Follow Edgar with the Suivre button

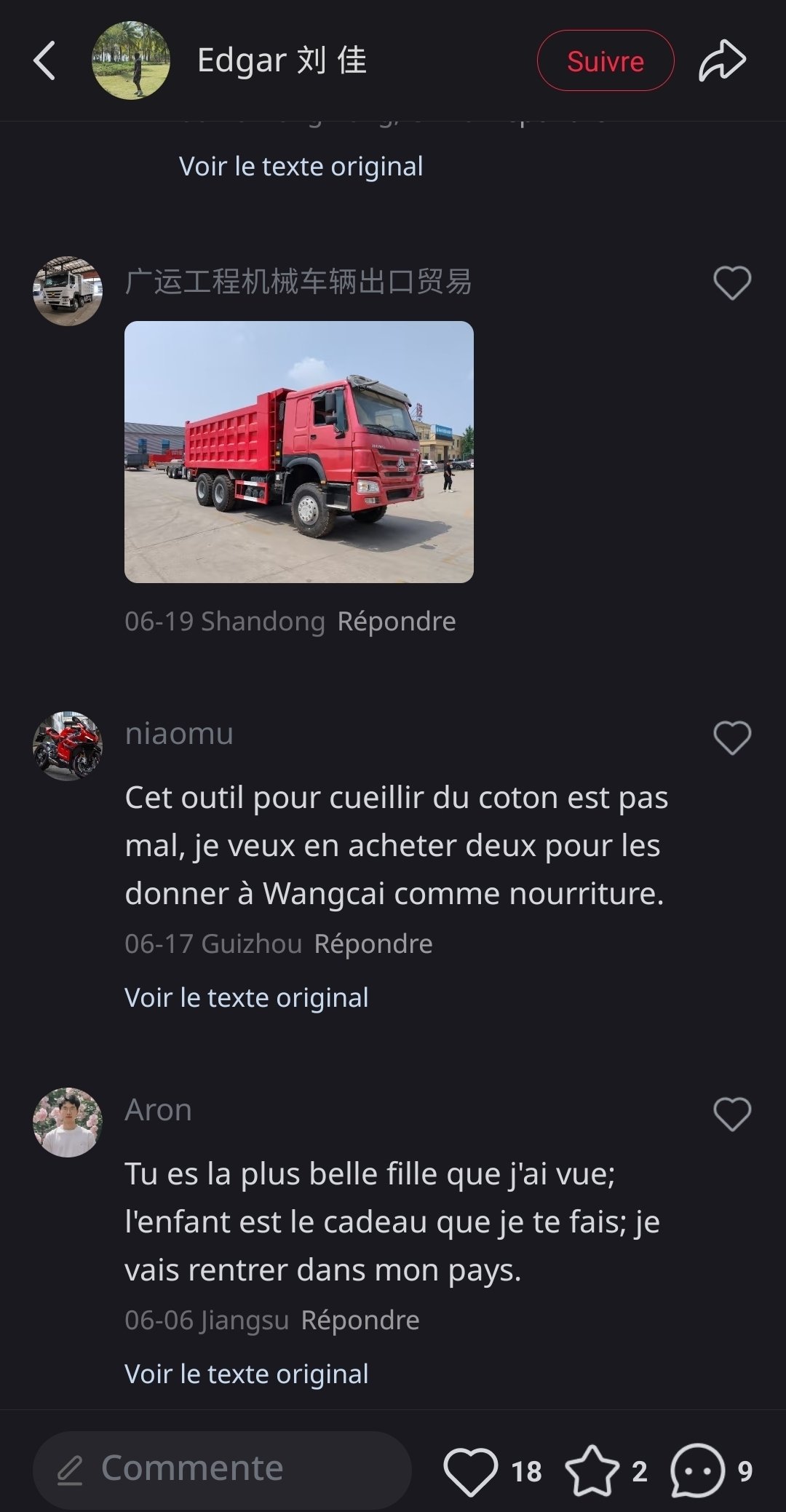tap(605, 61)
